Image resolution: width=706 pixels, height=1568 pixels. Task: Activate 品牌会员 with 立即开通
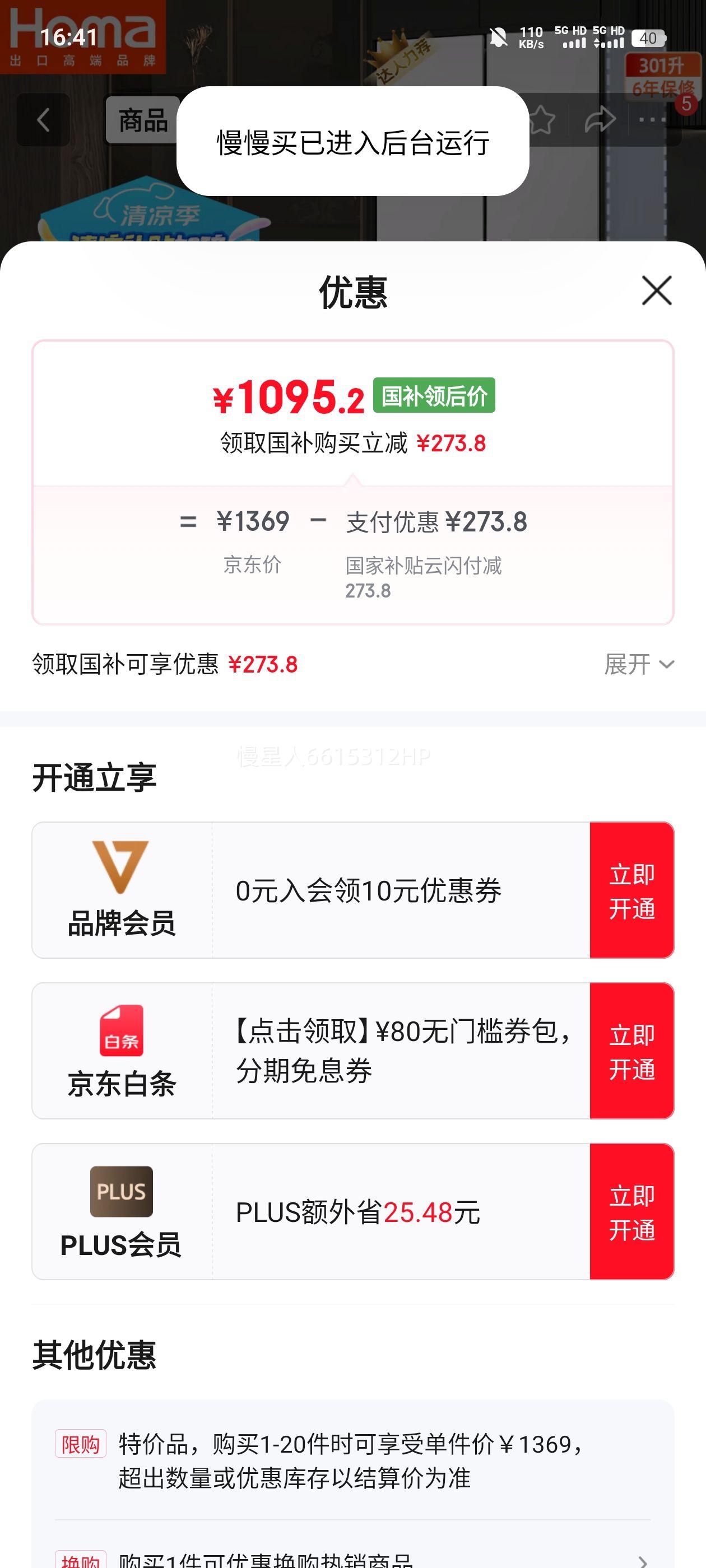pos(631,890)
